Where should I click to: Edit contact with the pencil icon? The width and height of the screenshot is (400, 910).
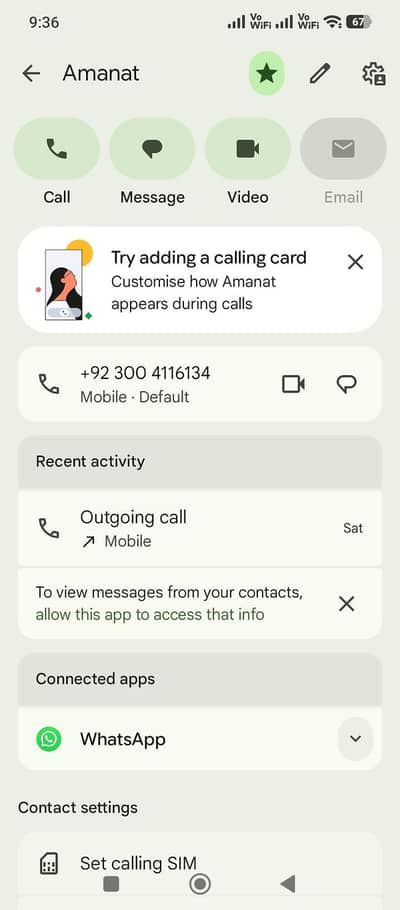[x=319, y=74]
